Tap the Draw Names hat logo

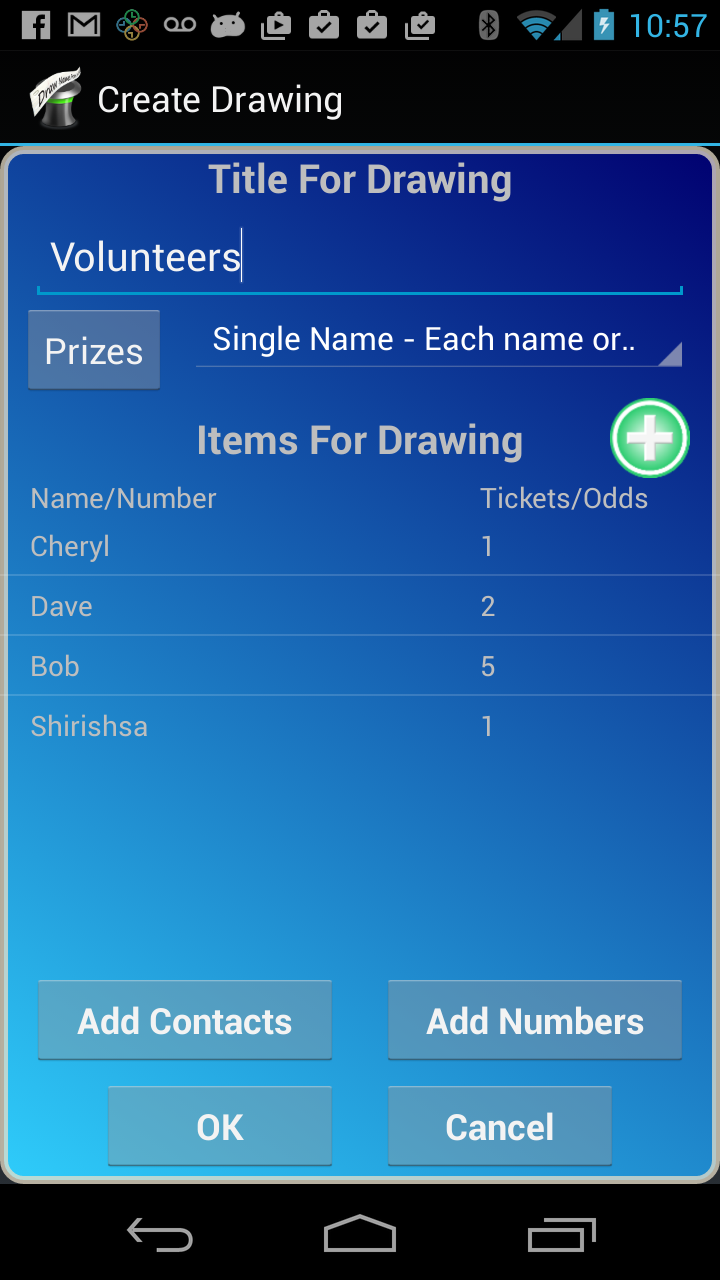[55, 97]
